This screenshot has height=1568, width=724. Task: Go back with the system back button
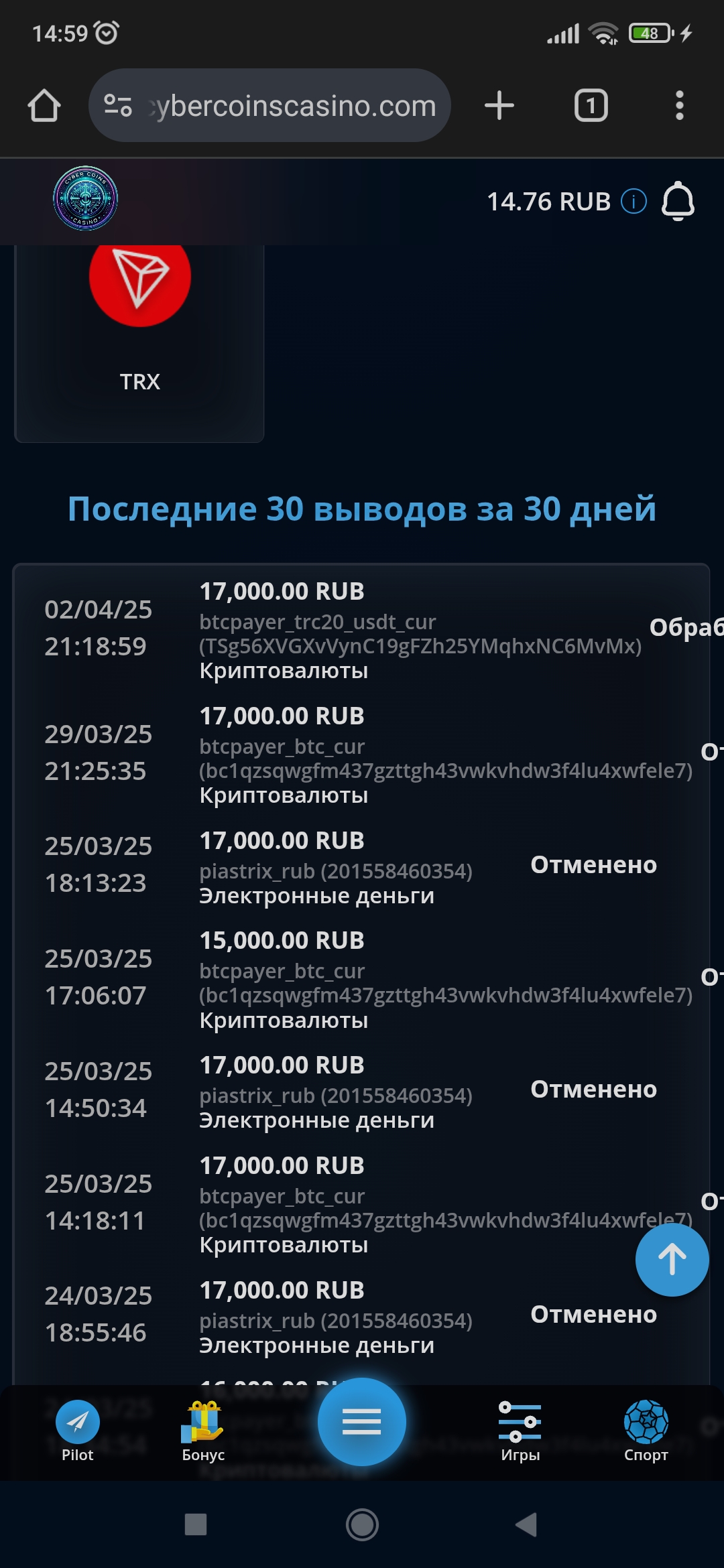(527, 1524)
